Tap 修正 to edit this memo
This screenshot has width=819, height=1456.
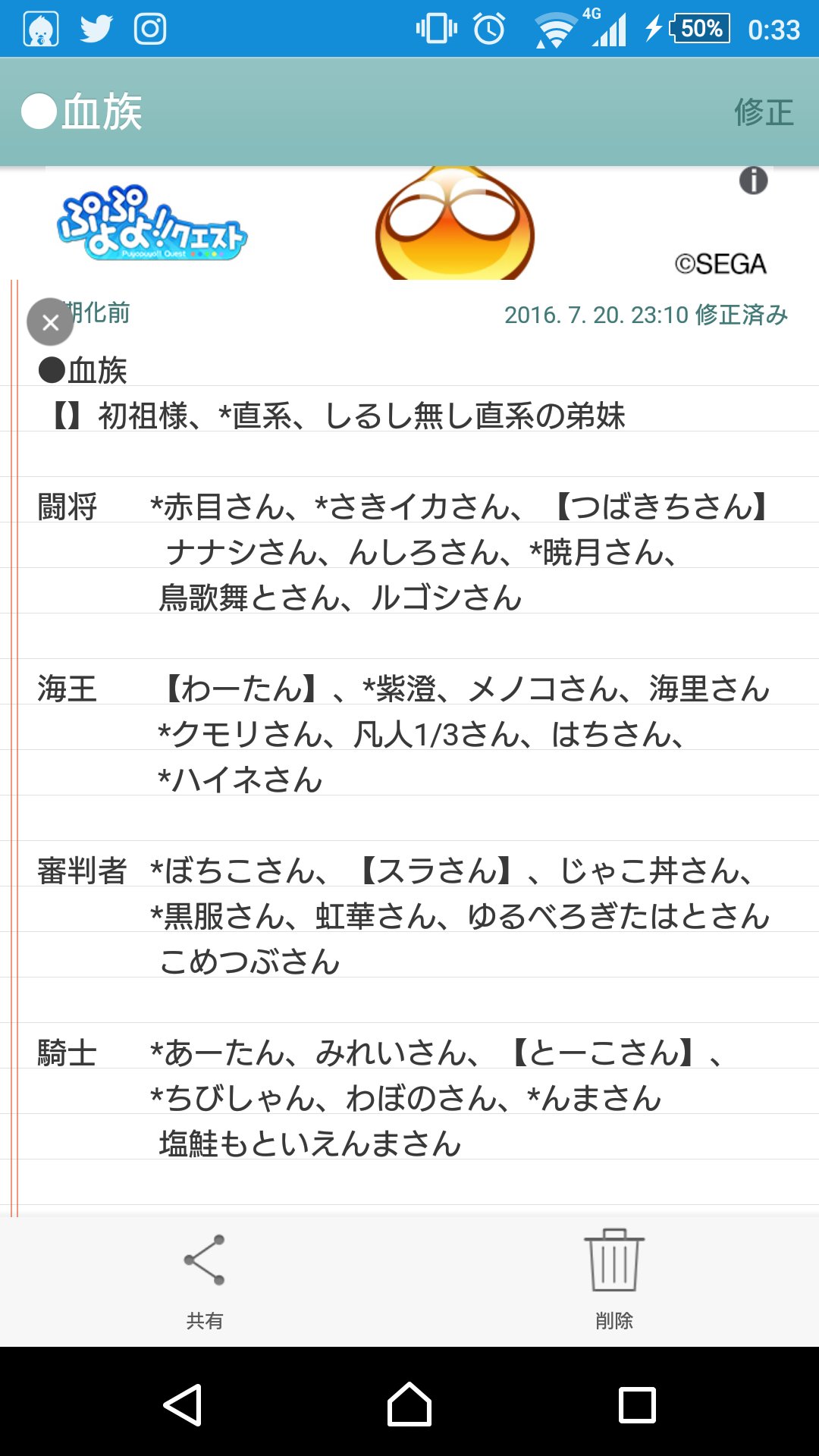click(763, 112)
